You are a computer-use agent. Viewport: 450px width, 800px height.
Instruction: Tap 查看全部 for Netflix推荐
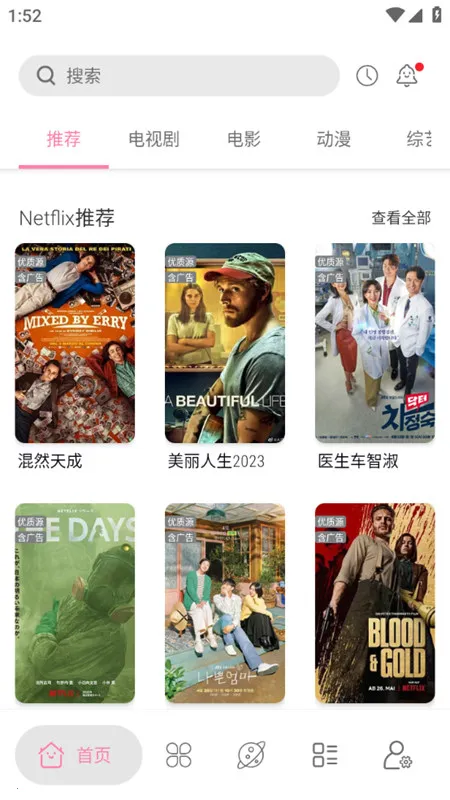(x=401, y=218)
